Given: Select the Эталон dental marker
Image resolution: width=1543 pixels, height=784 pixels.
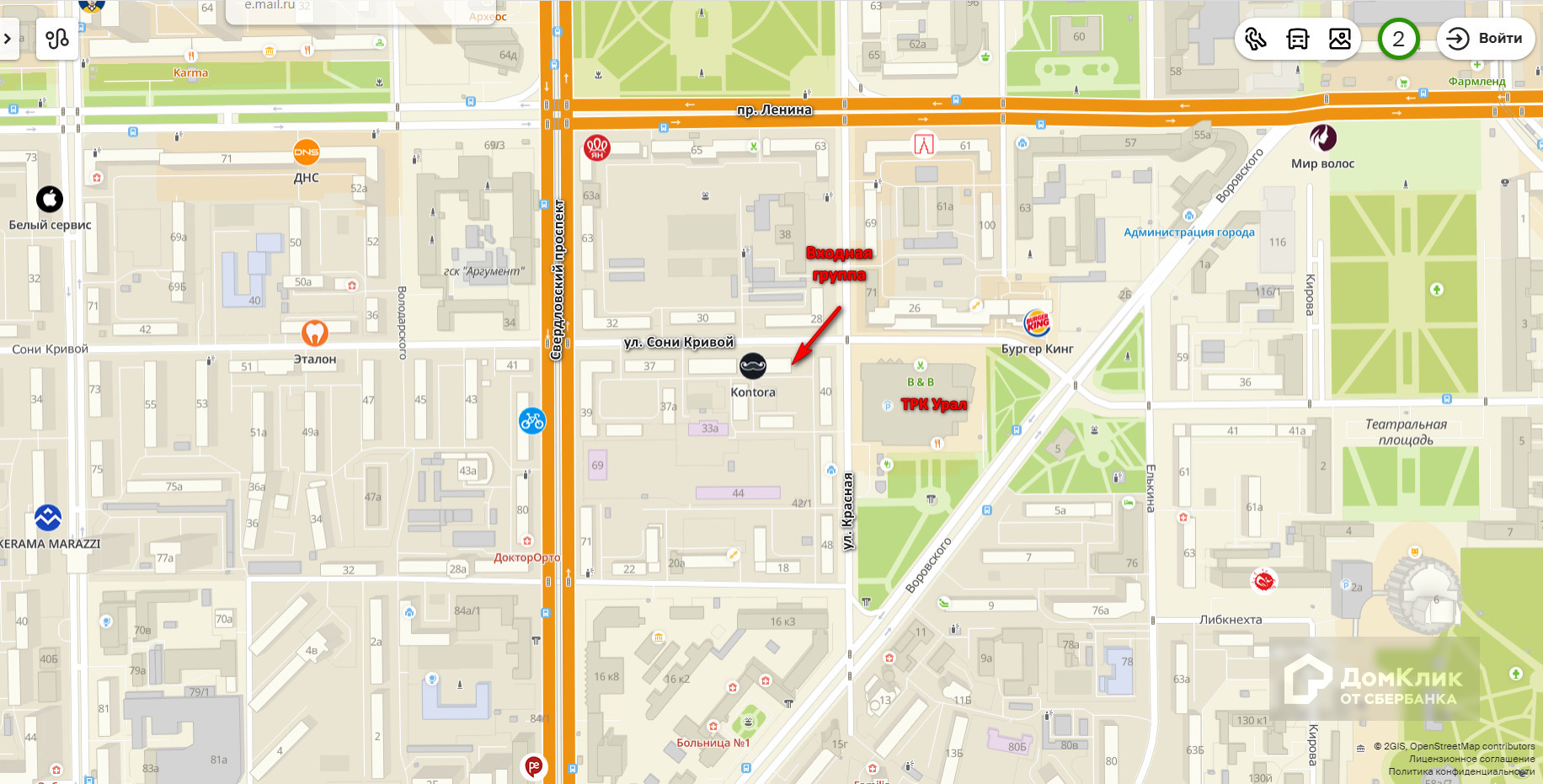Looking at the screenshot, I should pos(314,333).
